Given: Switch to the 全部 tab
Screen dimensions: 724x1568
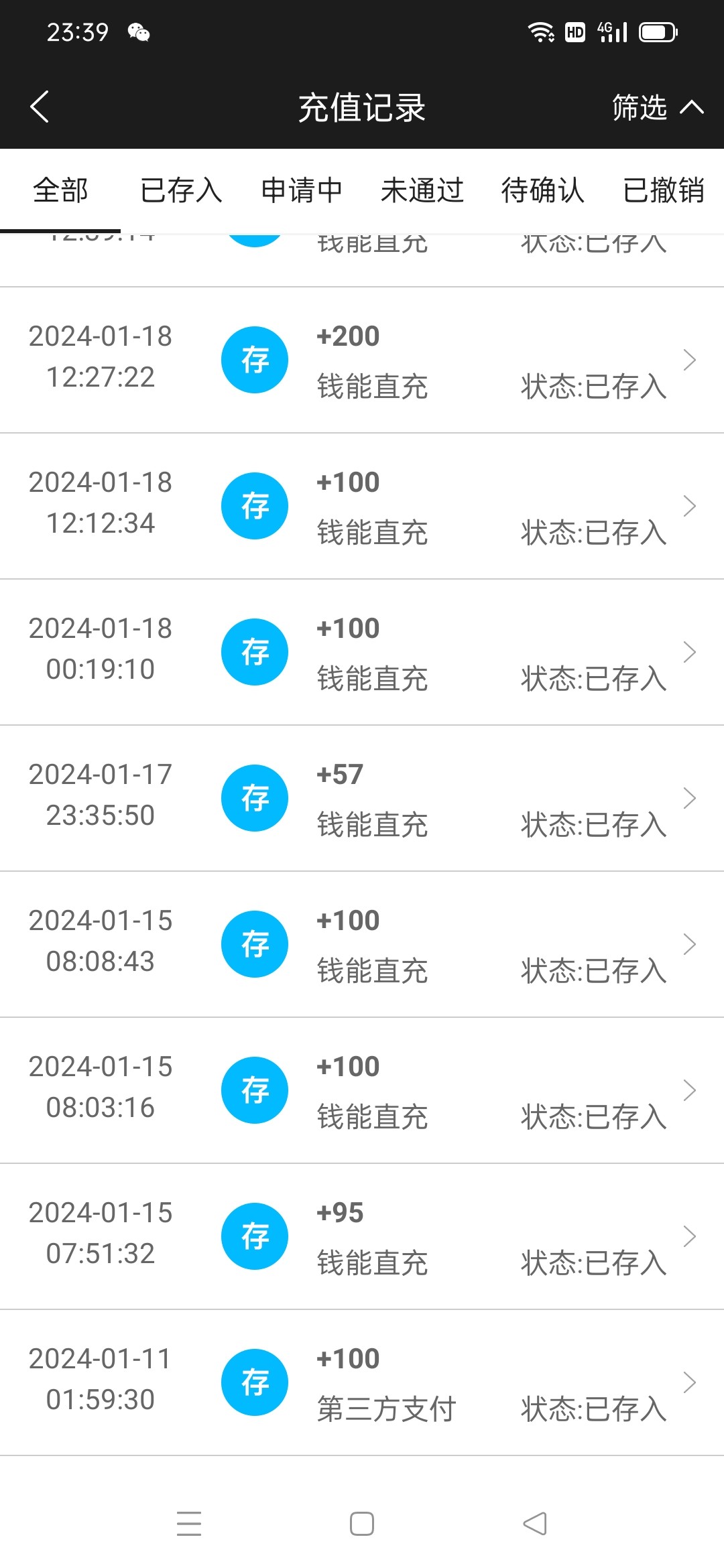Looking at the screenshot, I should point(60,190).
